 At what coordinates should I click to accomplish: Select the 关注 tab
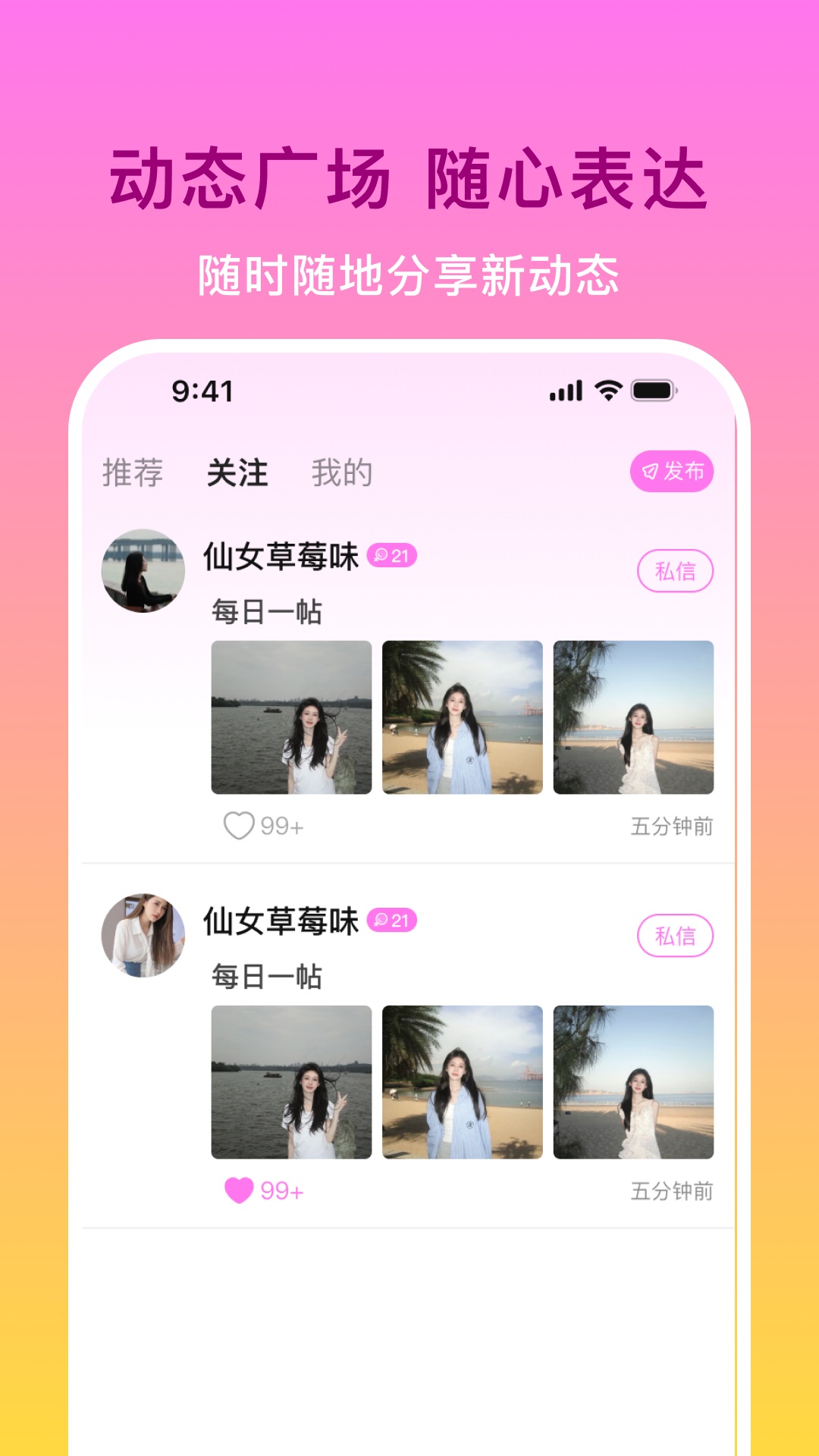click(x=239, y=473)
